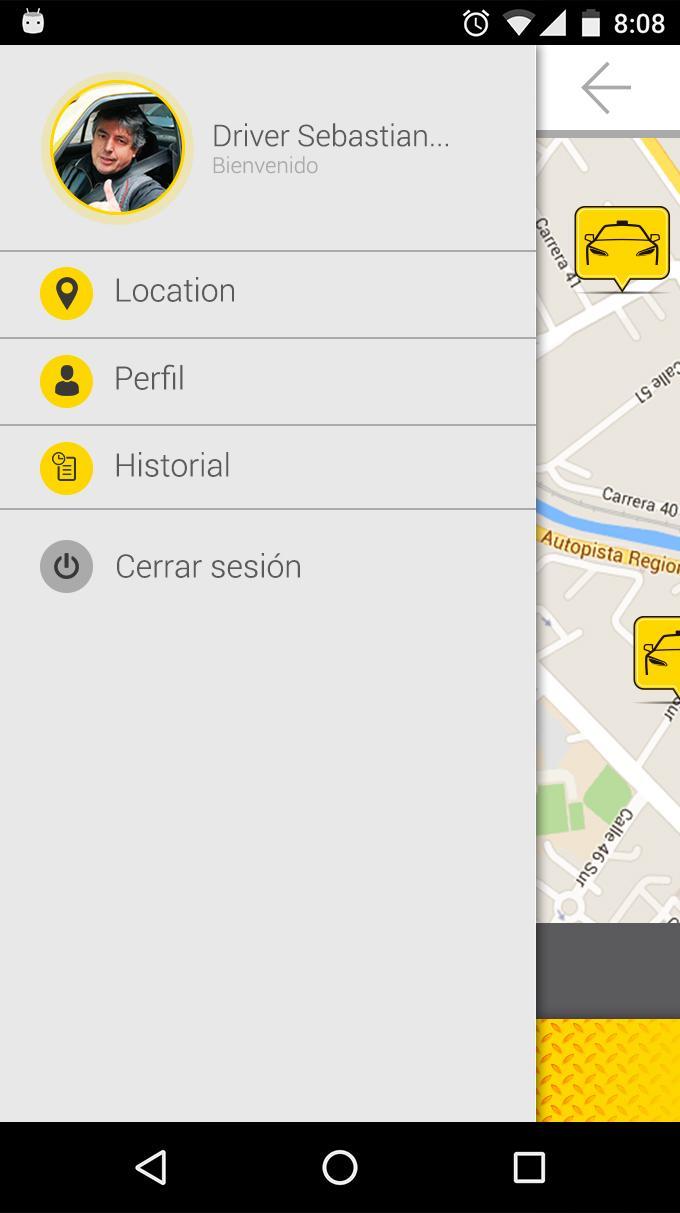Select Cerrar sesión to log out
The width and height of the screenshot is (680, 1213).
pos(207,567)
